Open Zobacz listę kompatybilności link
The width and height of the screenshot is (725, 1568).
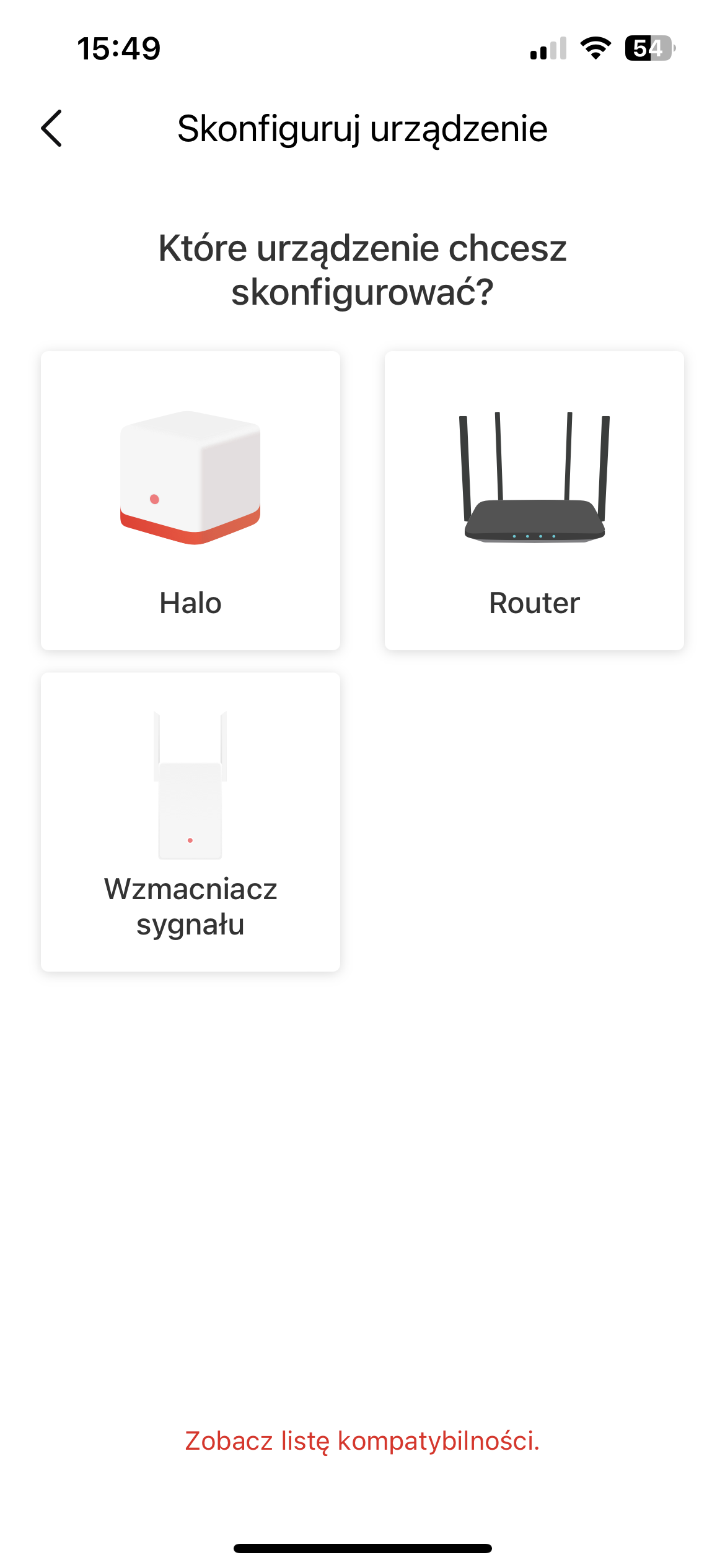tap(362, 1440)
